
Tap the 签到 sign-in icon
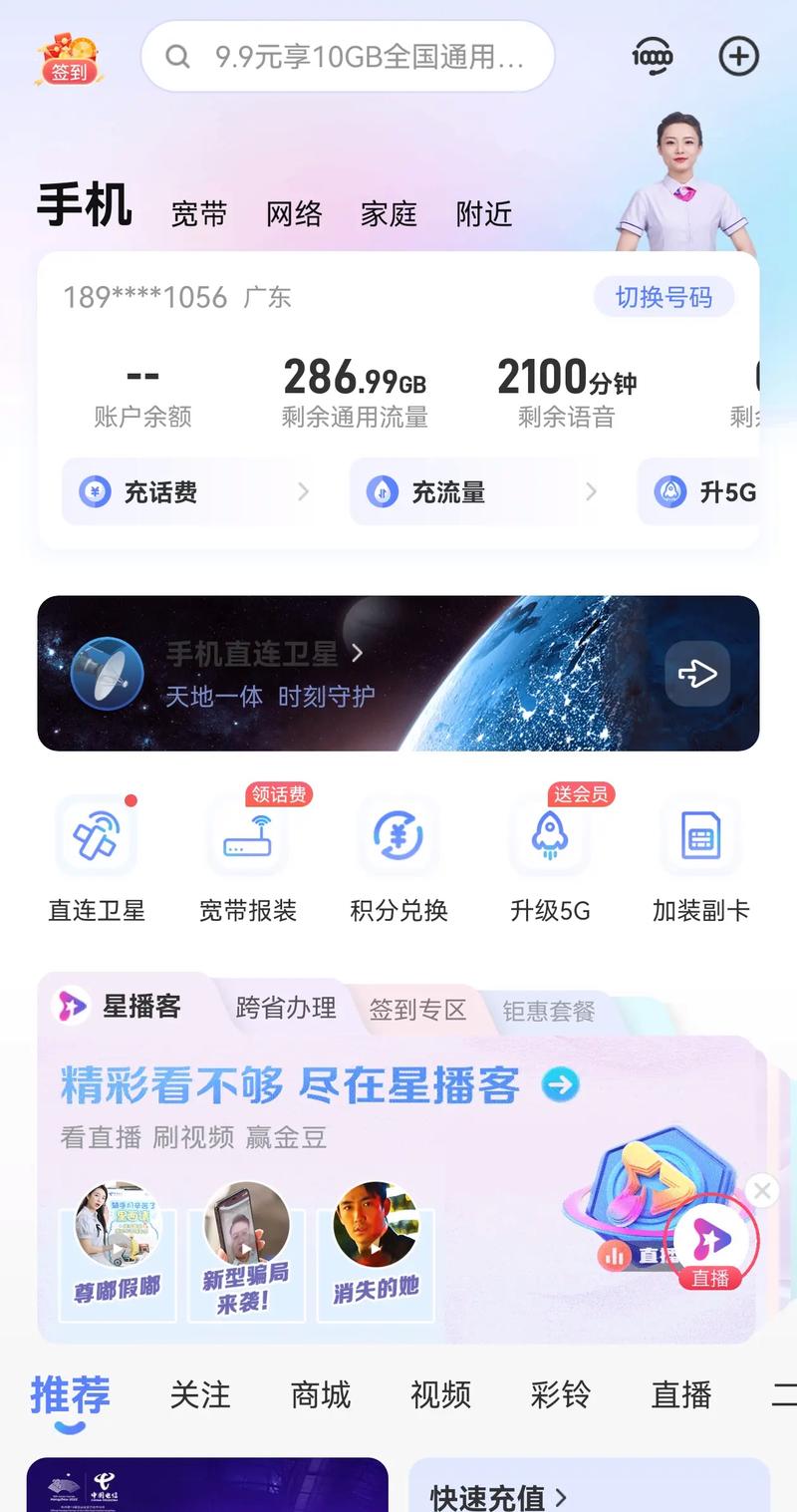pos(68,55)
